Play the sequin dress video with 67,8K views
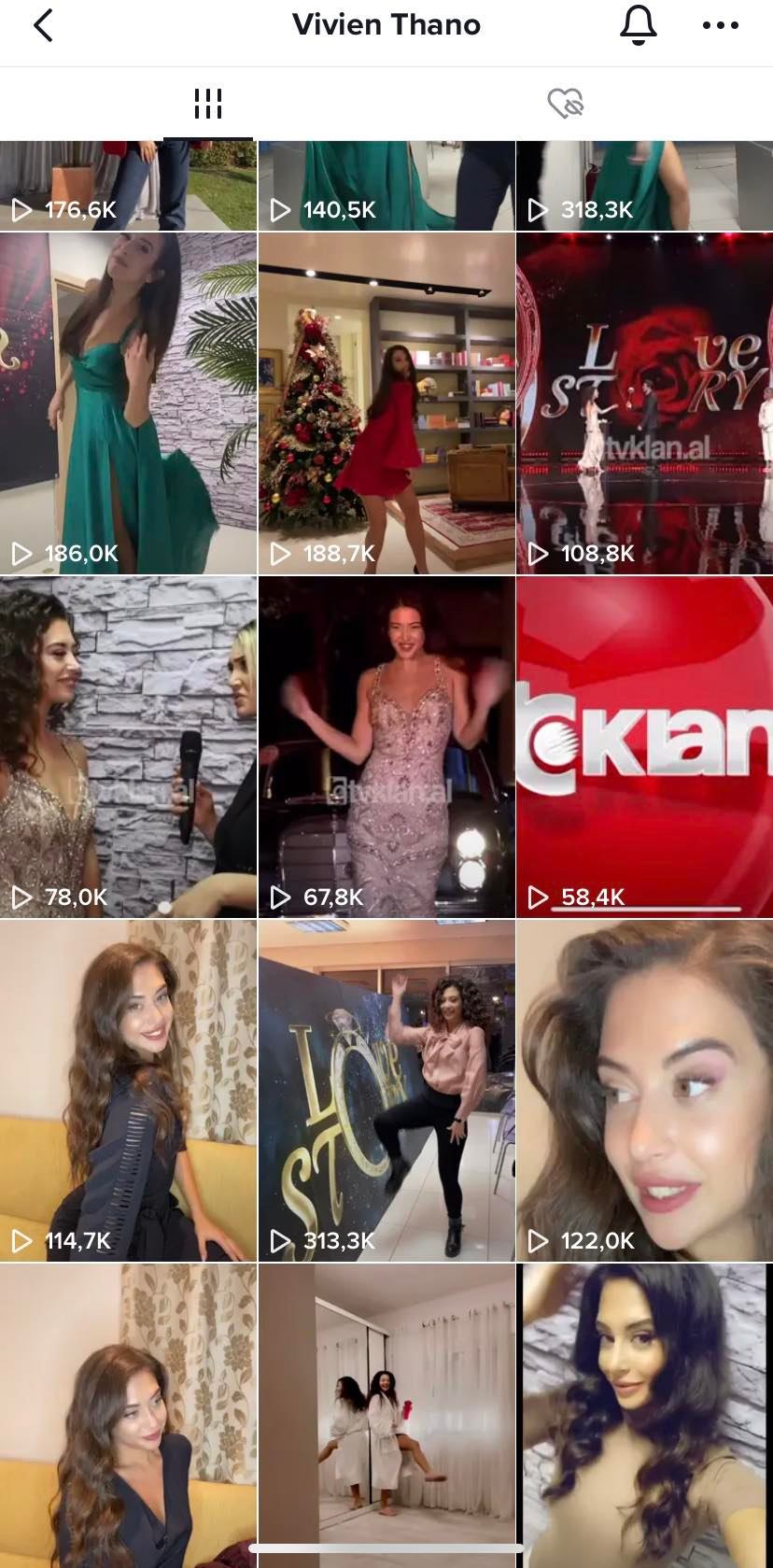Image resolution: width=773 pixels, height=1568 pixels. [x=386, y=747]
